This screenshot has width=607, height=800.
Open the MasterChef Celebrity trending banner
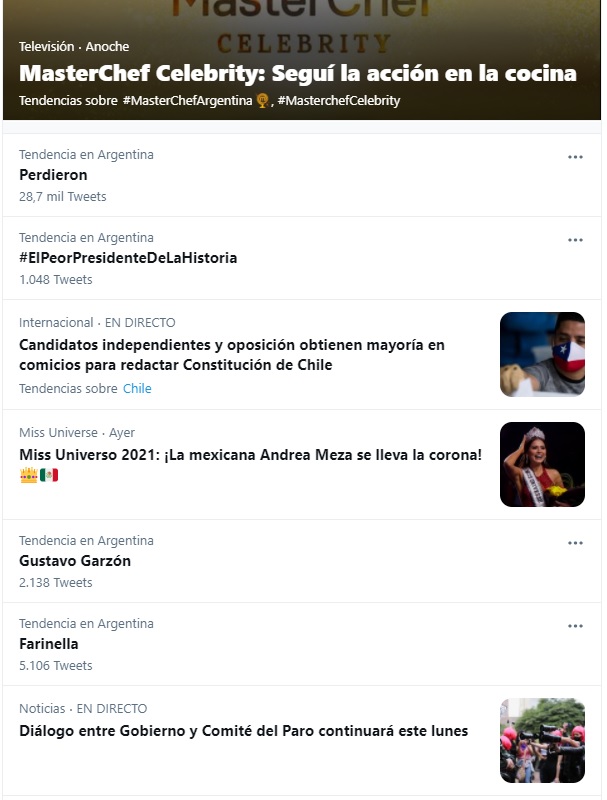(x=297, y=73)
